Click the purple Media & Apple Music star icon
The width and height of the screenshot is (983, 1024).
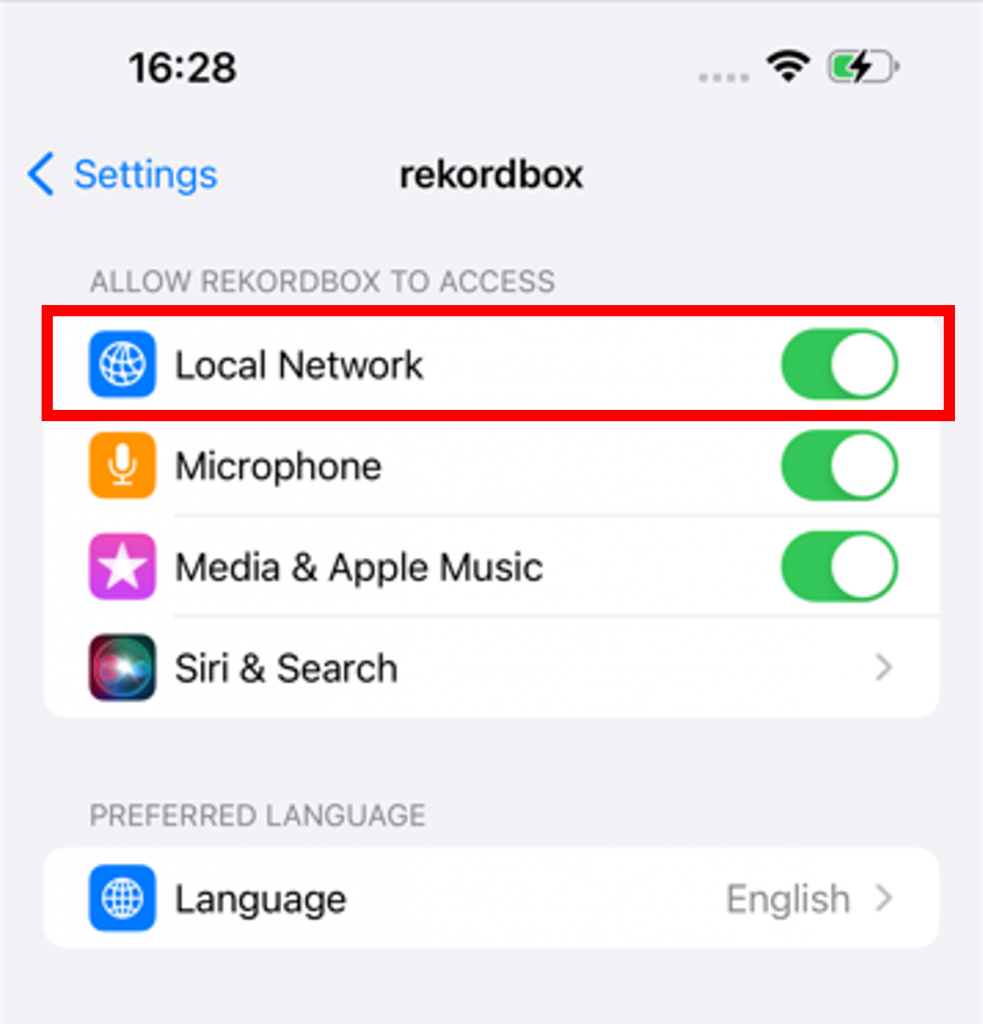[x=121, y=566]
